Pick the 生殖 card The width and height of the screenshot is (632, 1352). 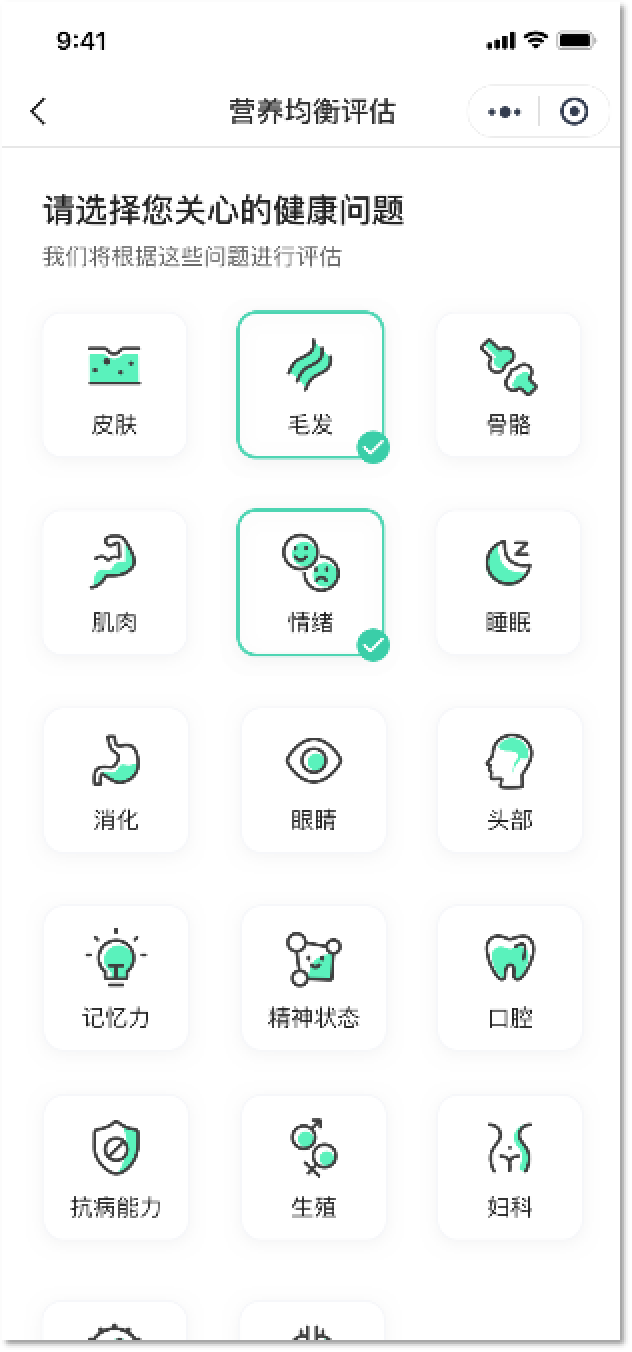[313, 1168]
